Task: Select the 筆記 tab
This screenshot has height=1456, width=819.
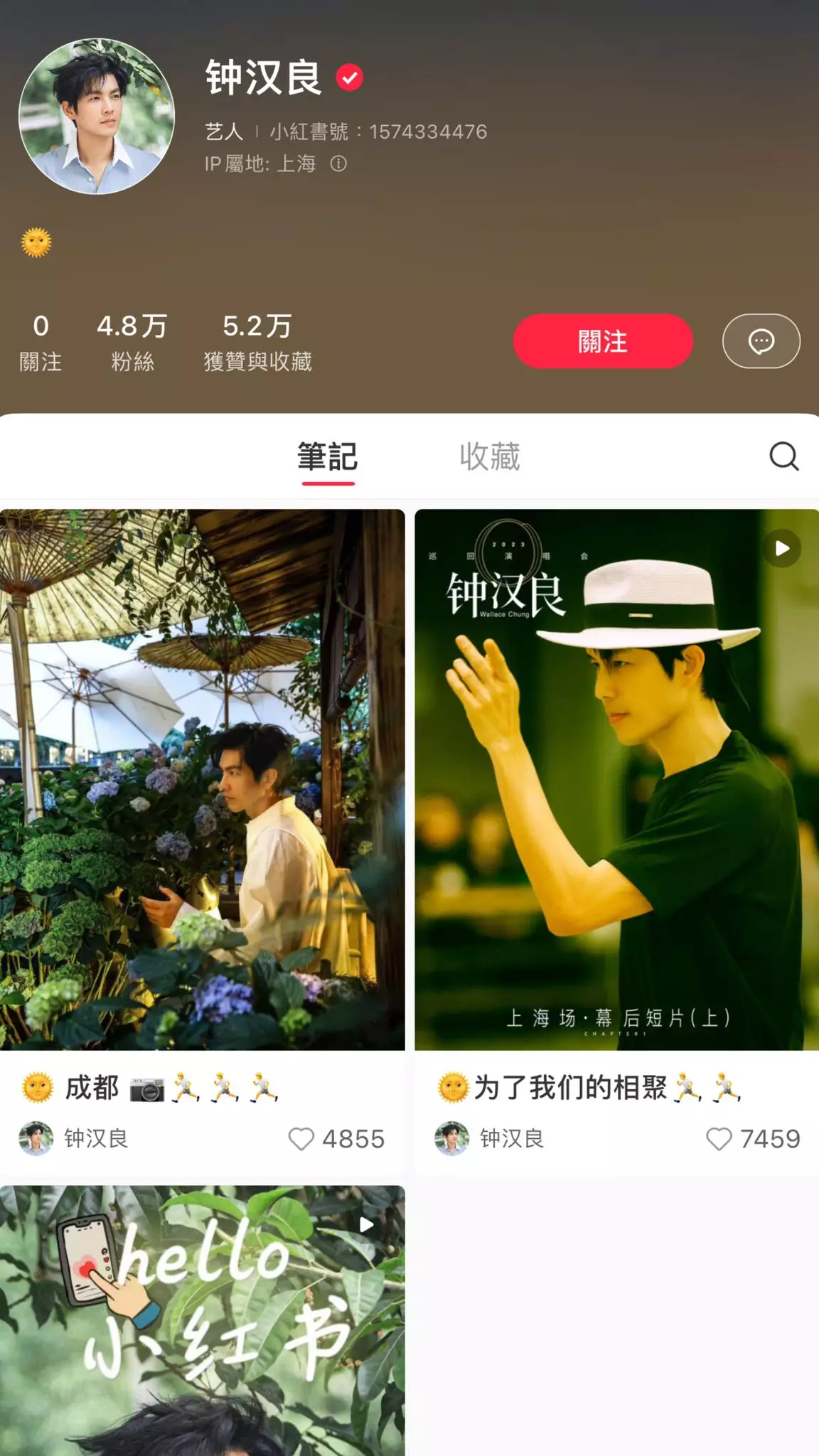Action: click(328, 456)
